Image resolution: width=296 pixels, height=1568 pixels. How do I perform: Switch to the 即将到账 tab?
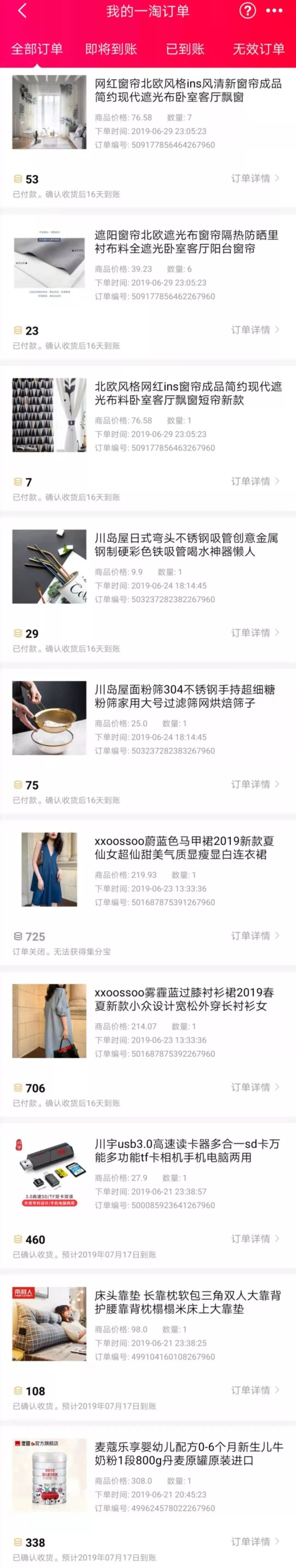(111, 49)
